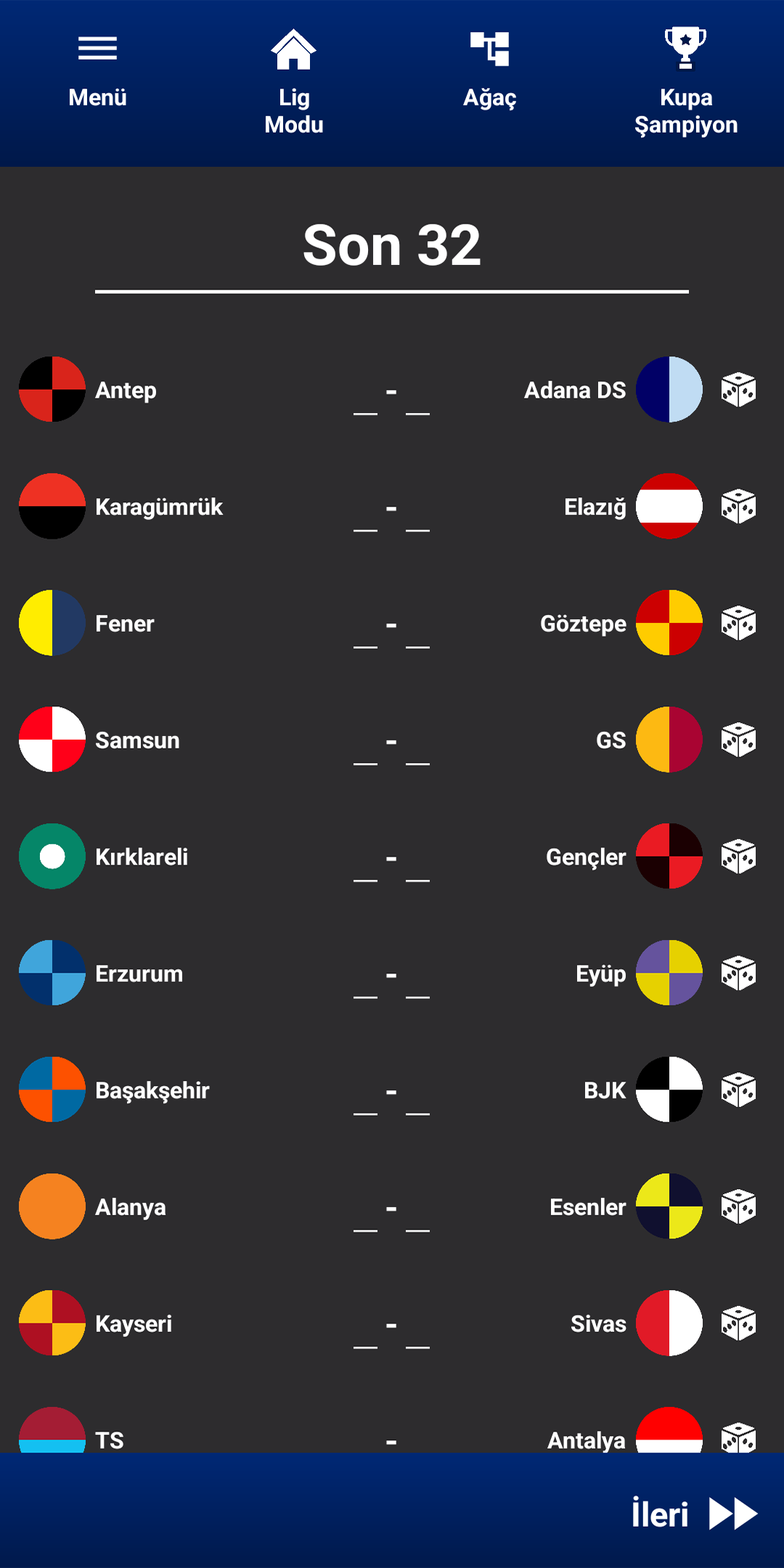This screenshot has height=1568, width=784.
Task: Tap İleri to go forward
Action: click(695, 1514)
